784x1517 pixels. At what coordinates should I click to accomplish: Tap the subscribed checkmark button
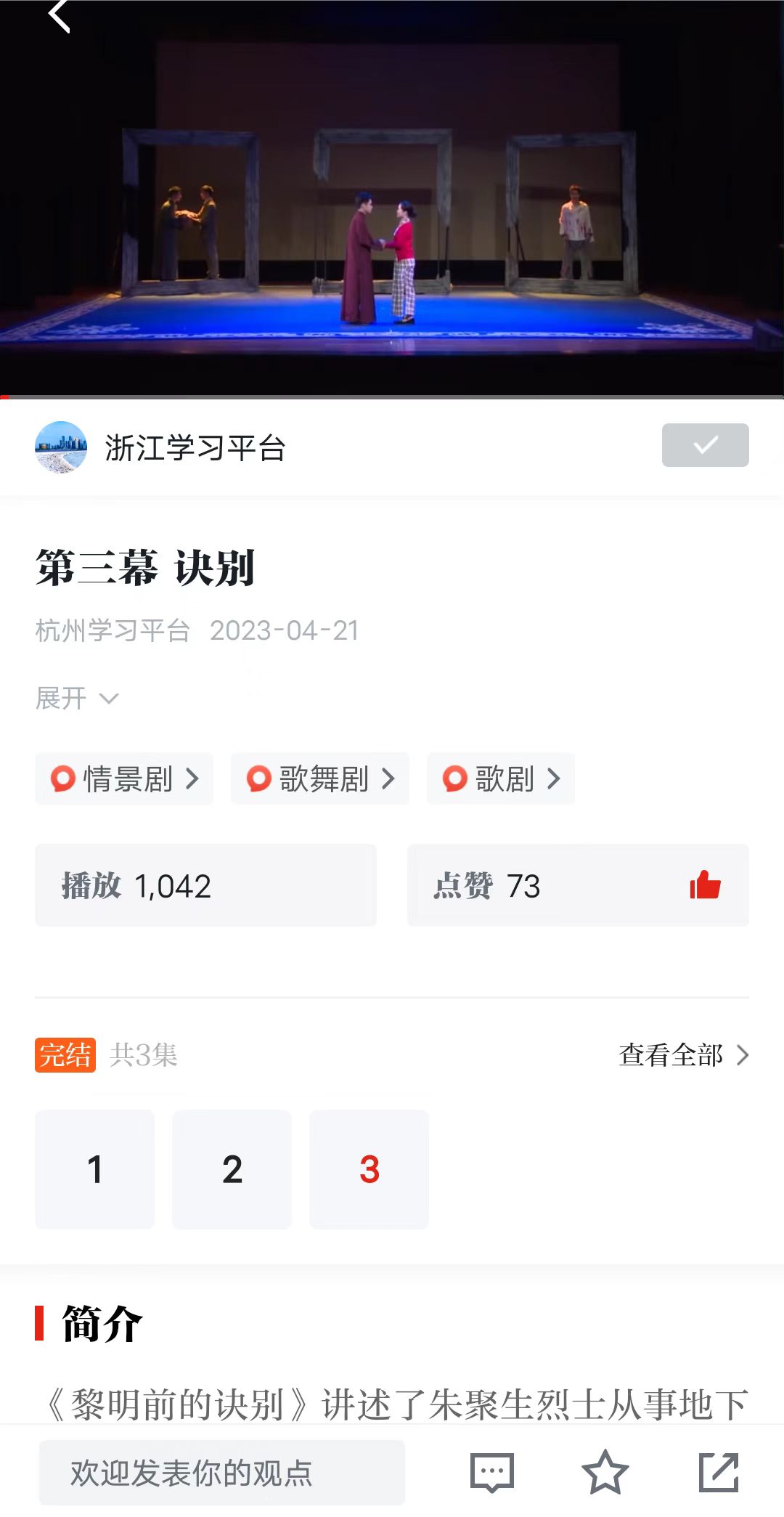point(705,445)
